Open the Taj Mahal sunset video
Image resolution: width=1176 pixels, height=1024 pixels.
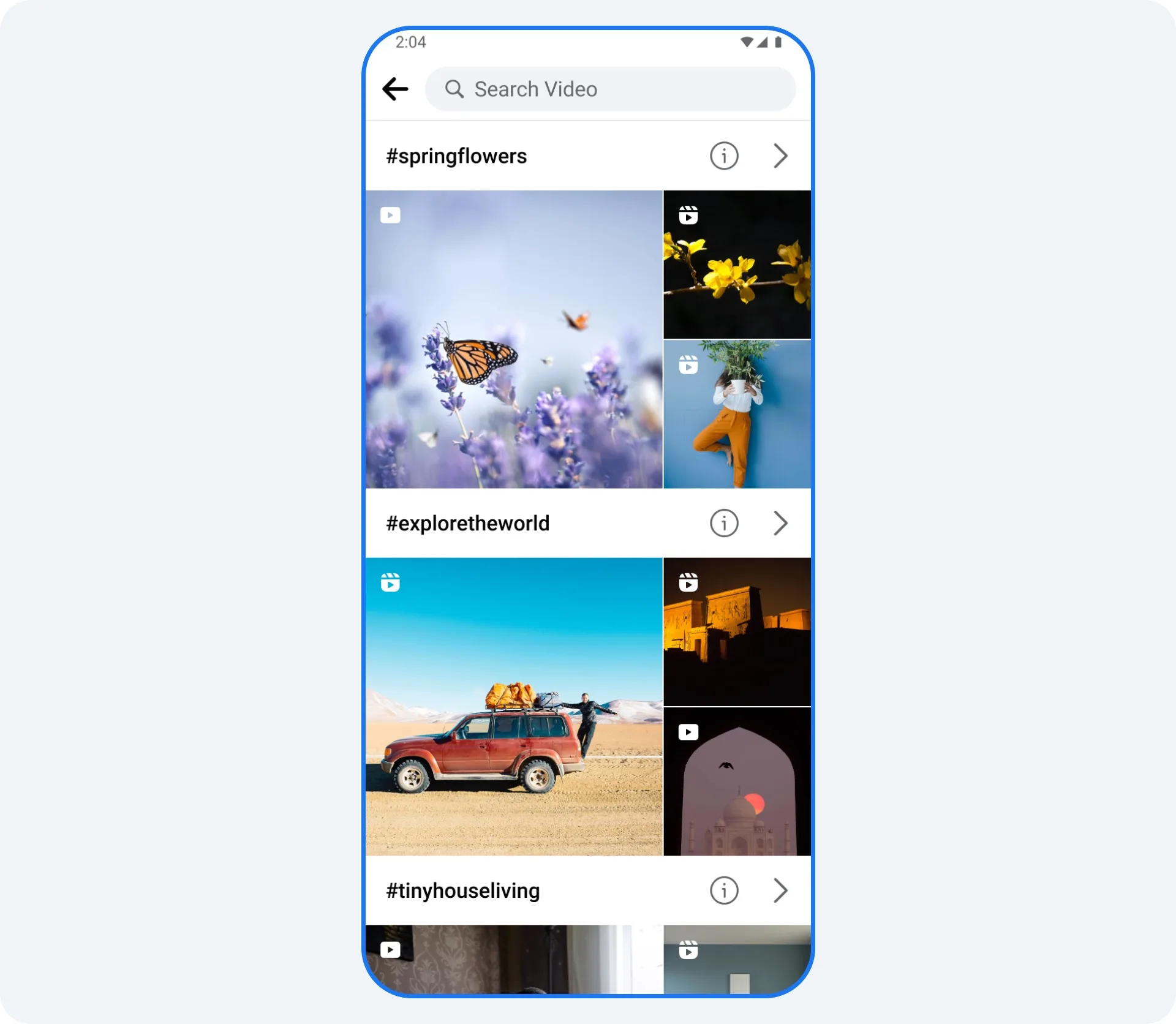[737, 781]
